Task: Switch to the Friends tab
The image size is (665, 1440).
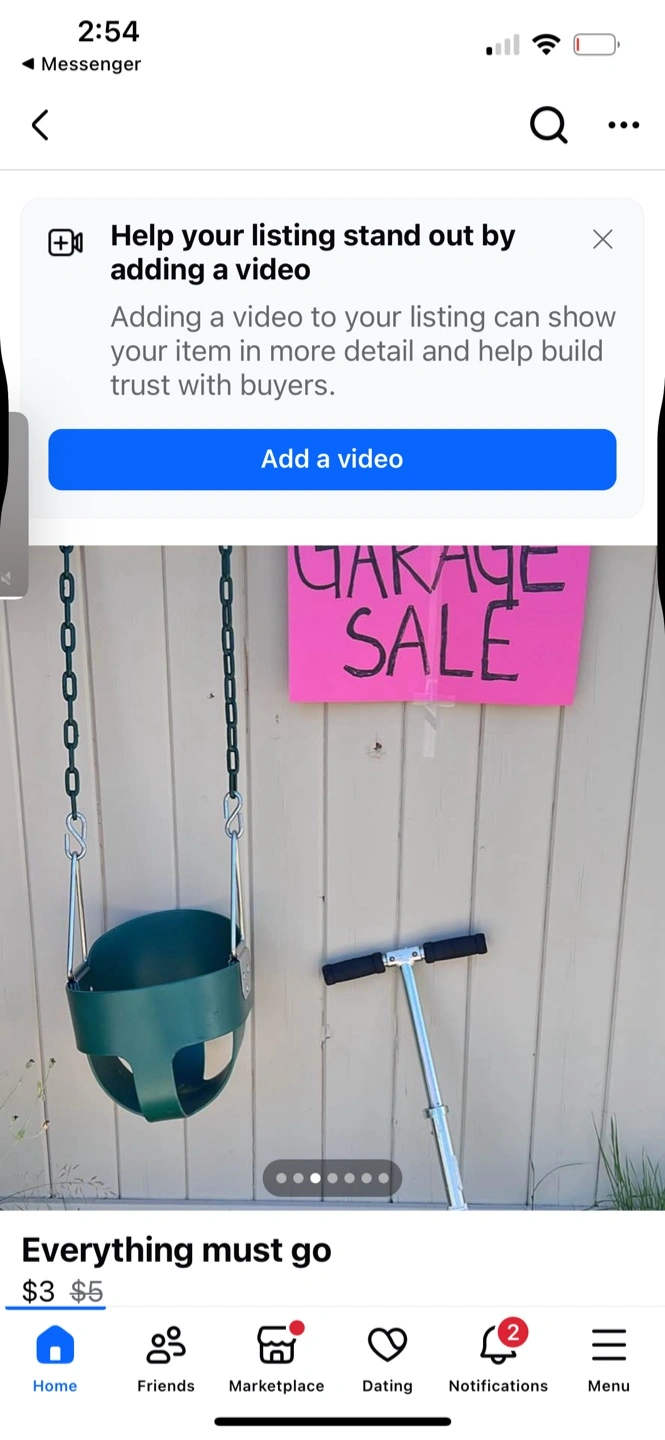Action: pos(166,1357)
